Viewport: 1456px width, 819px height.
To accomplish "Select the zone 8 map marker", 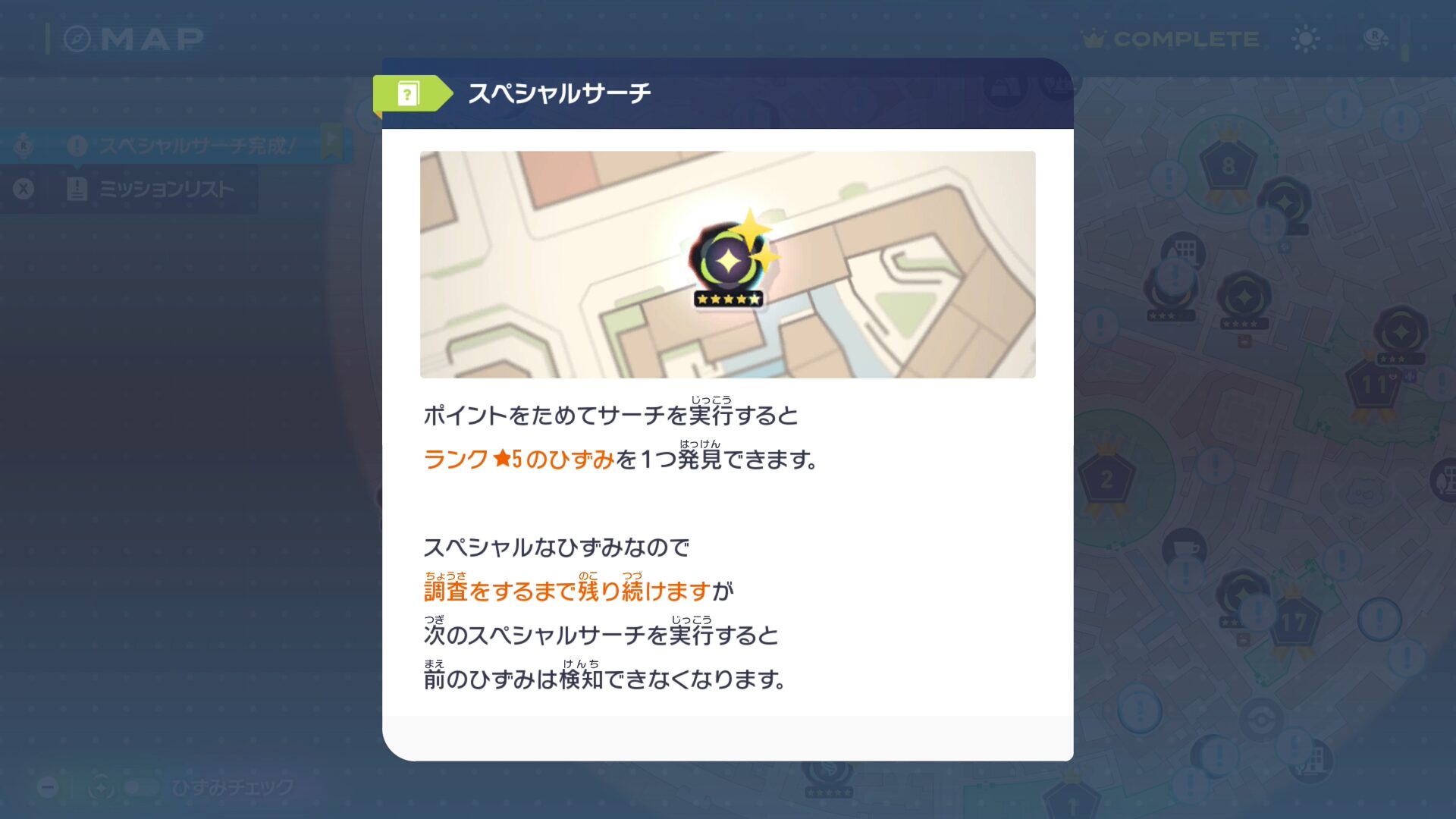I will (1228, 165).
